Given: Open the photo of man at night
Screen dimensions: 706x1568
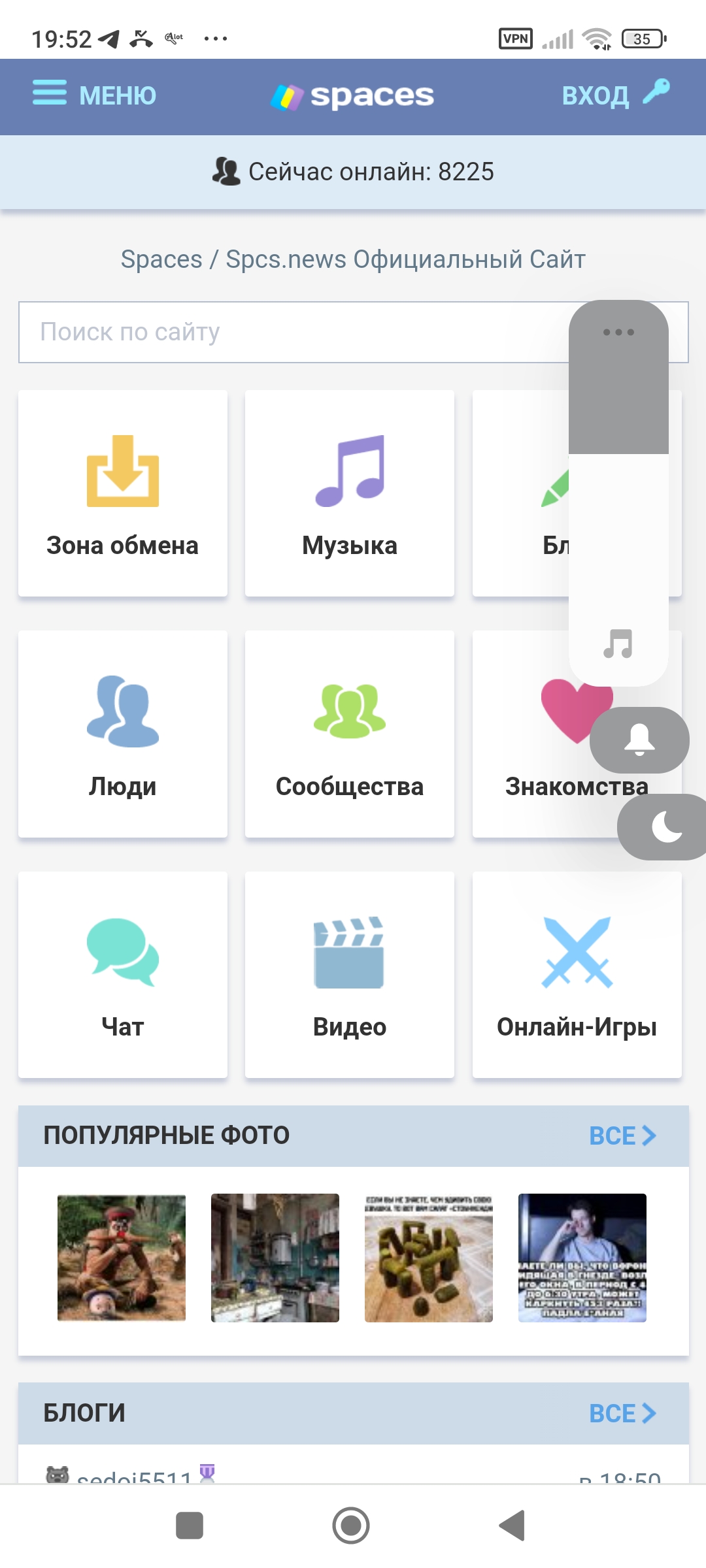Looking at the screenshot, I should click(582, 1258).
